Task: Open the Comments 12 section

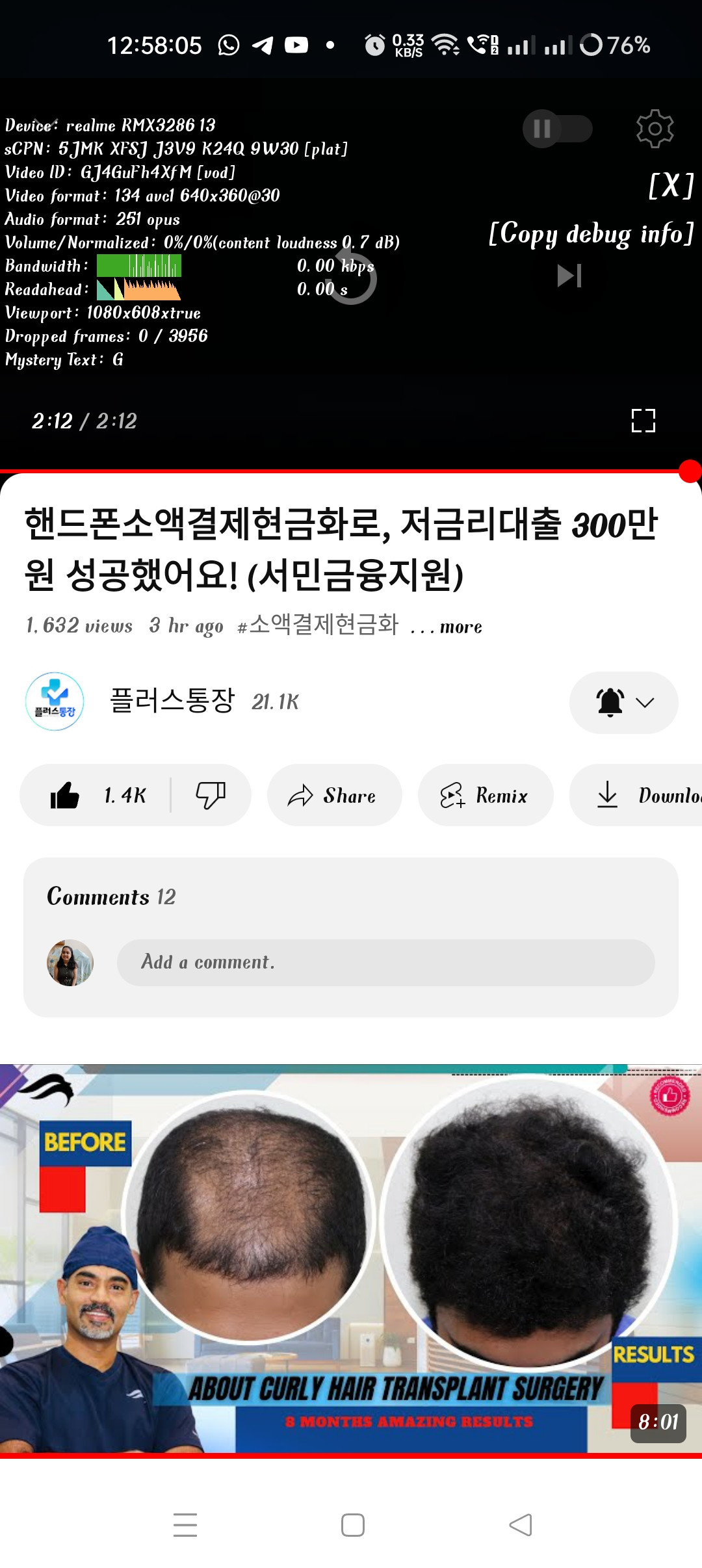Action: click(111, 896)
